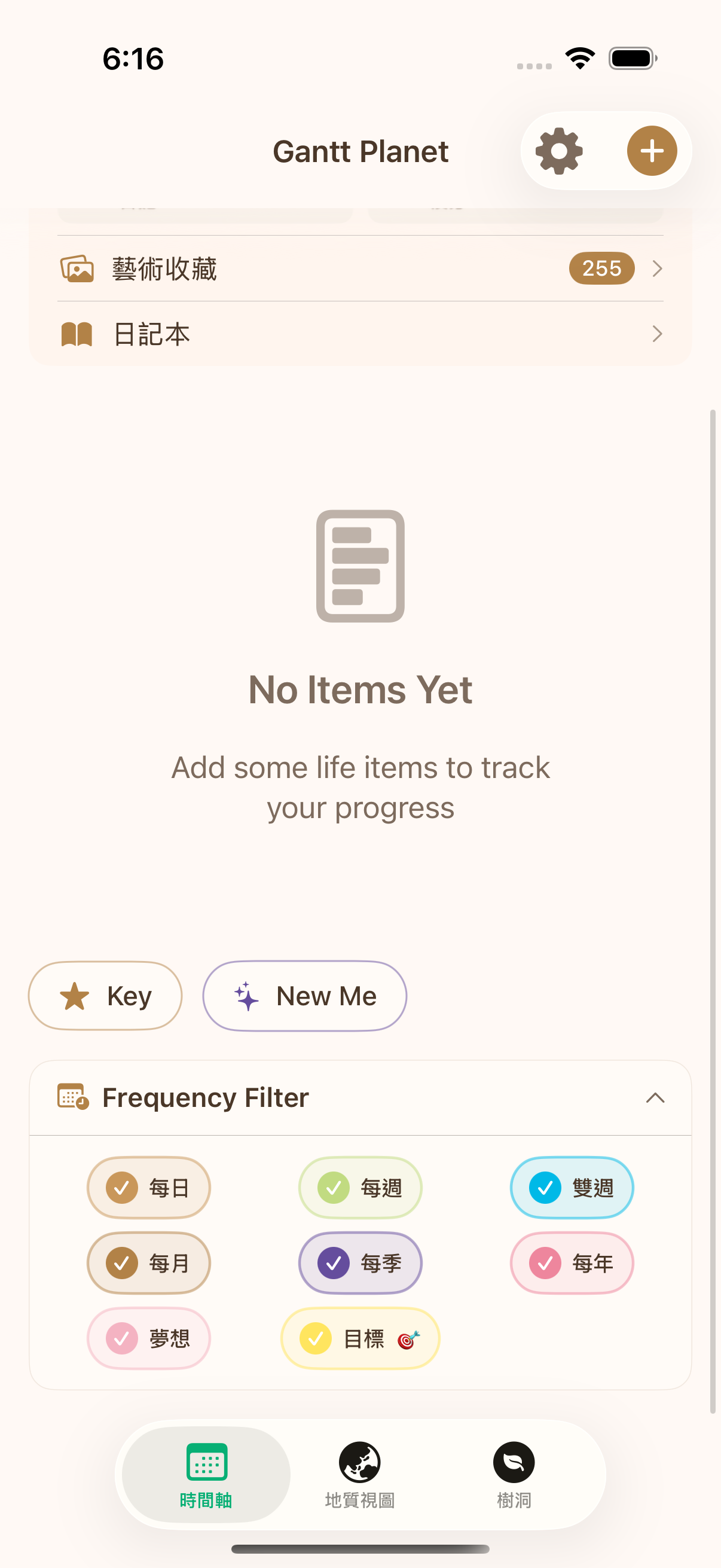Toggle the 雙週 frequency filter
The image size is (721, 1568).
pos(572,1188)
